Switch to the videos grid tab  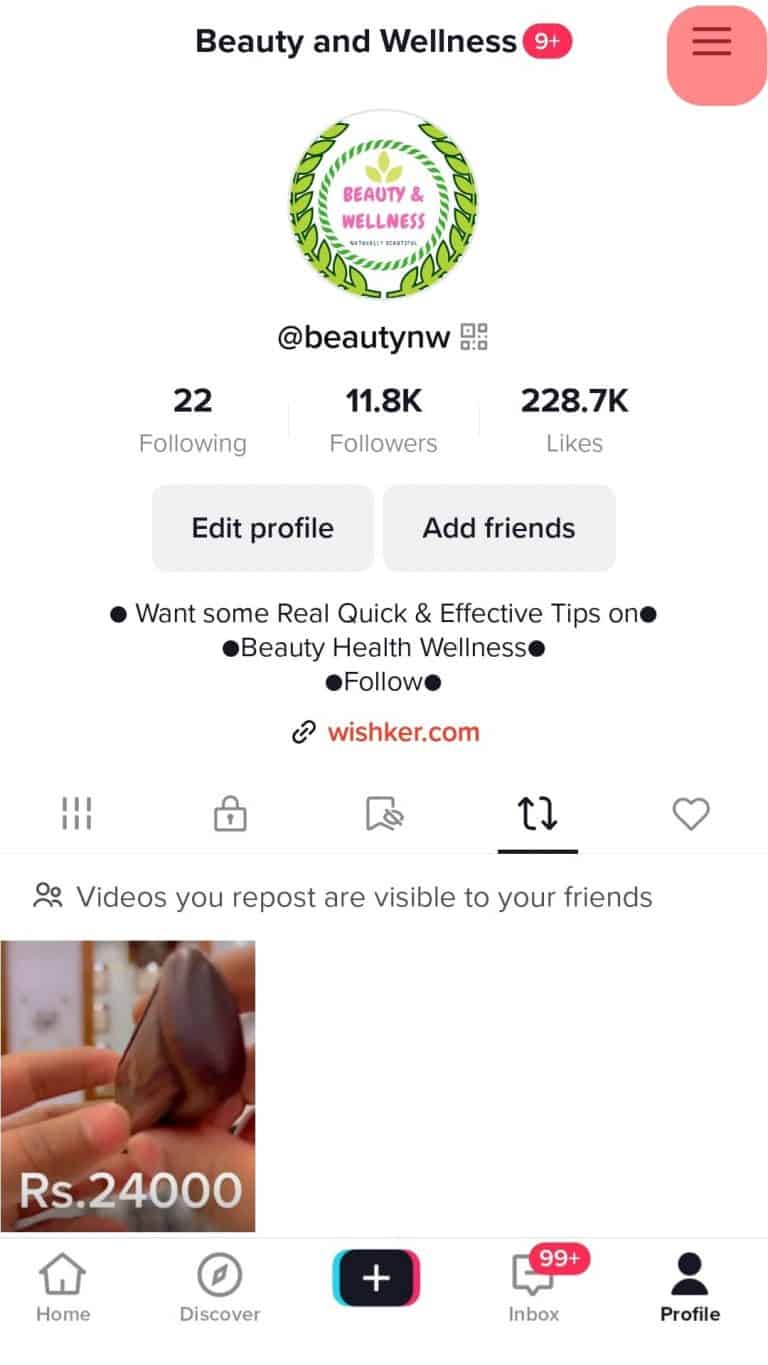pos(76,814)
